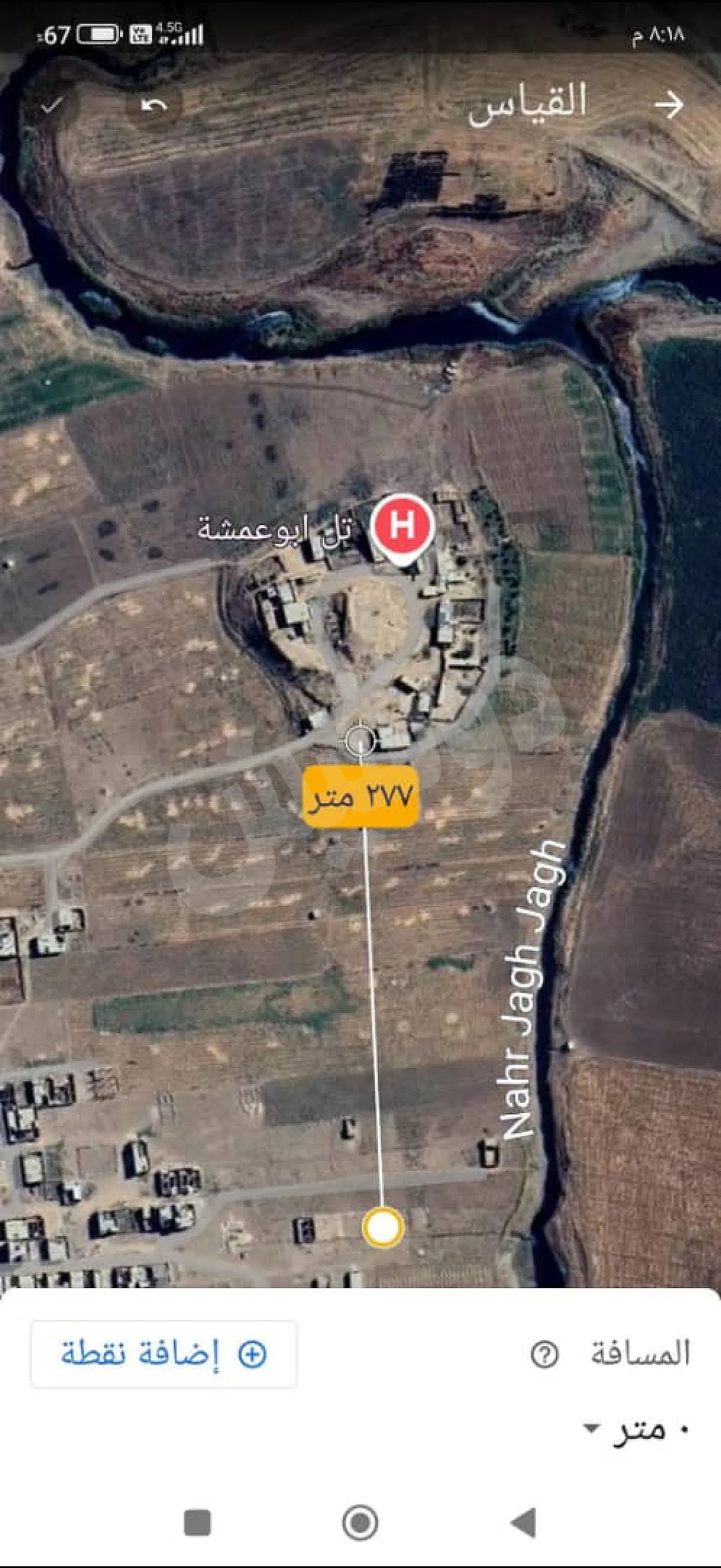Tap the system home button
Image resolution: width=721 pixels, height=1568 pixels.
(360, 1522)
